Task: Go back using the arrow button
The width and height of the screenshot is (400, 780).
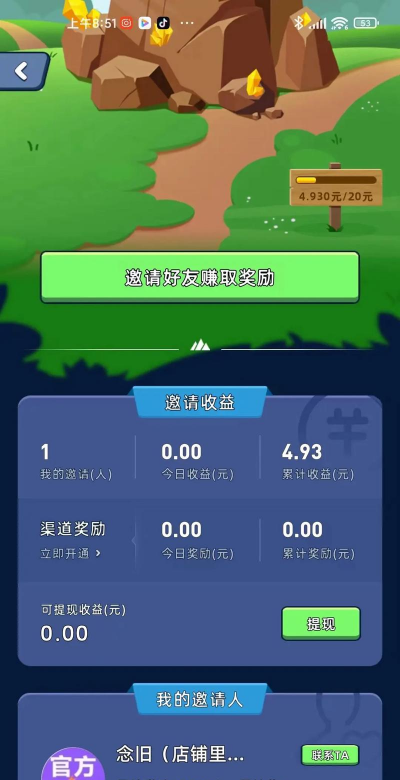Action: click(22, 72)
